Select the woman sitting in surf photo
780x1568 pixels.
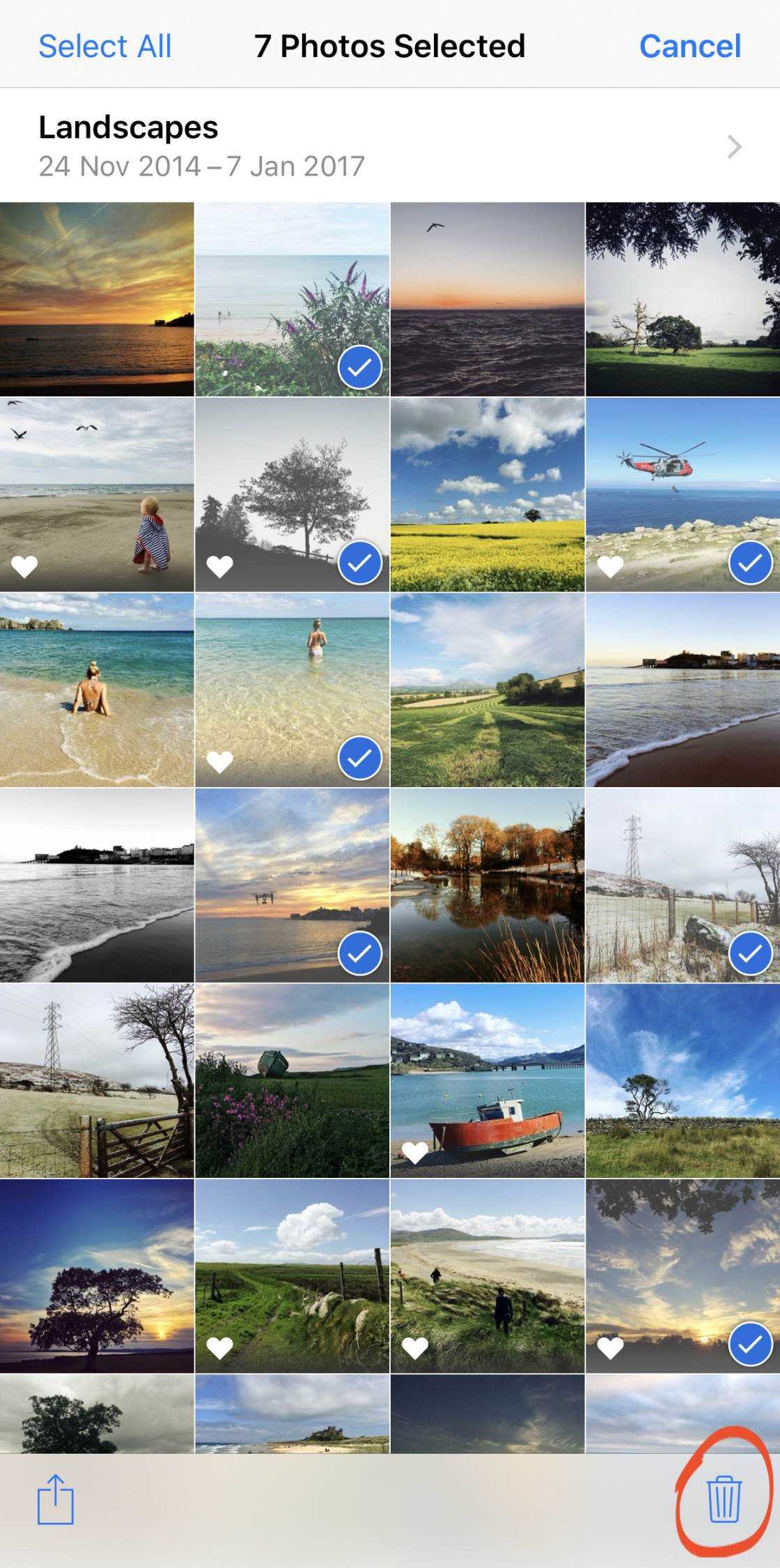click(x=97, y=690)
